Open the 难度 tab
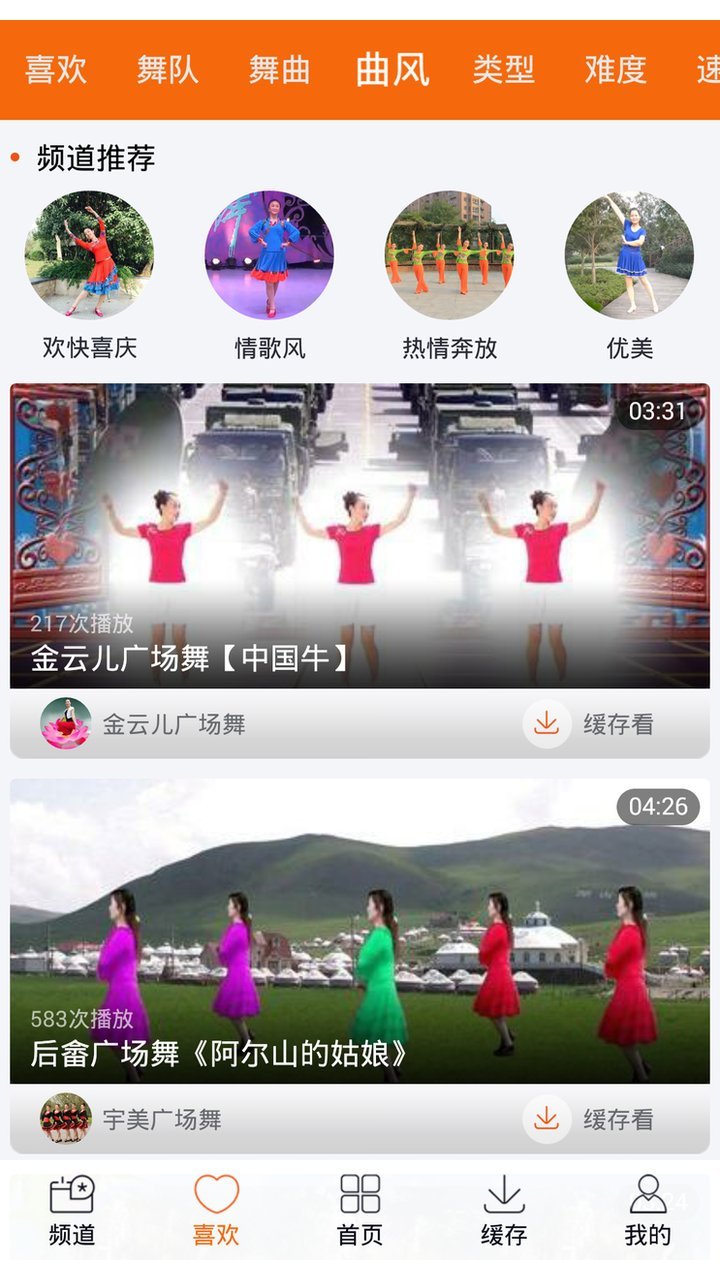720x1280 pixels. 615,70
